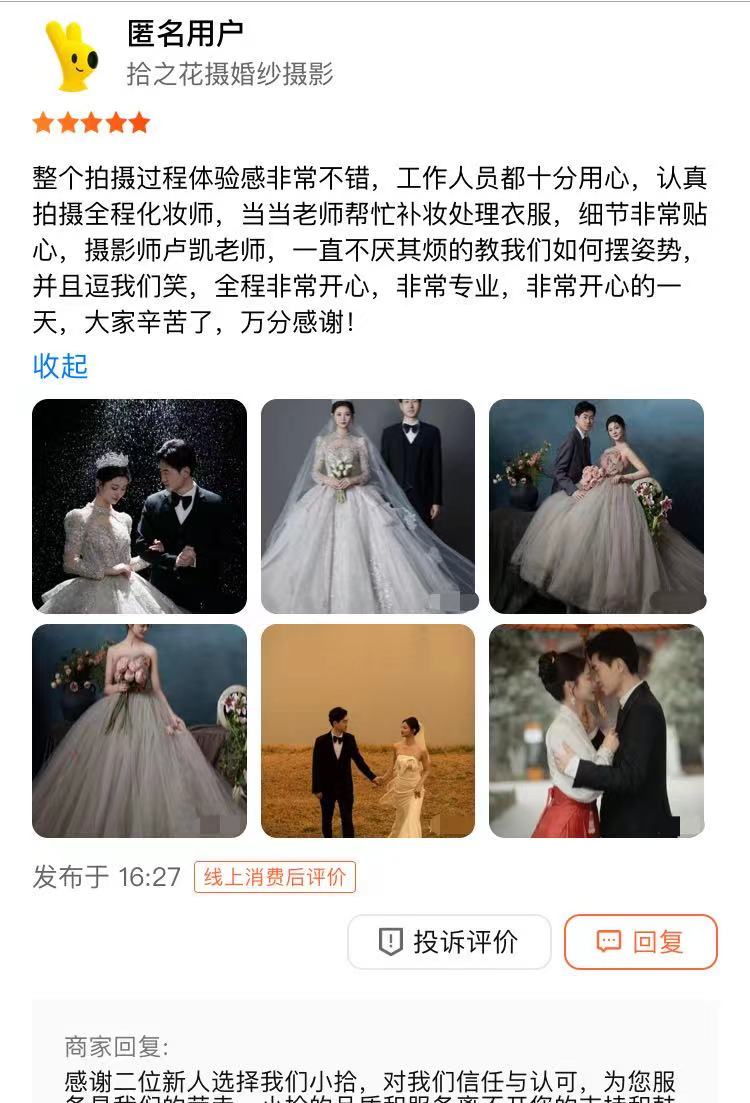The image size is (750, 1103).
Task: Collapse the review text with 收起
Action: 60,366
